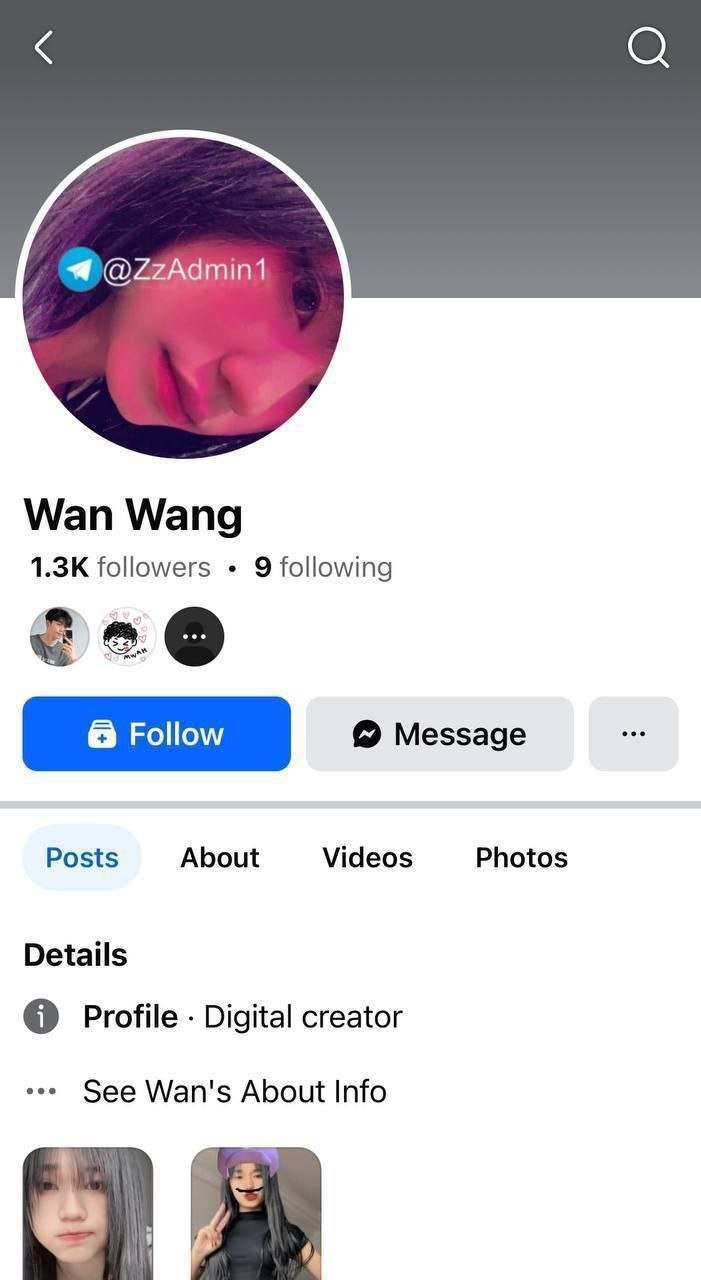This screenshot has width=701, height=1280.
Task: Switch to the Photos tab
Action: (521, 857)
